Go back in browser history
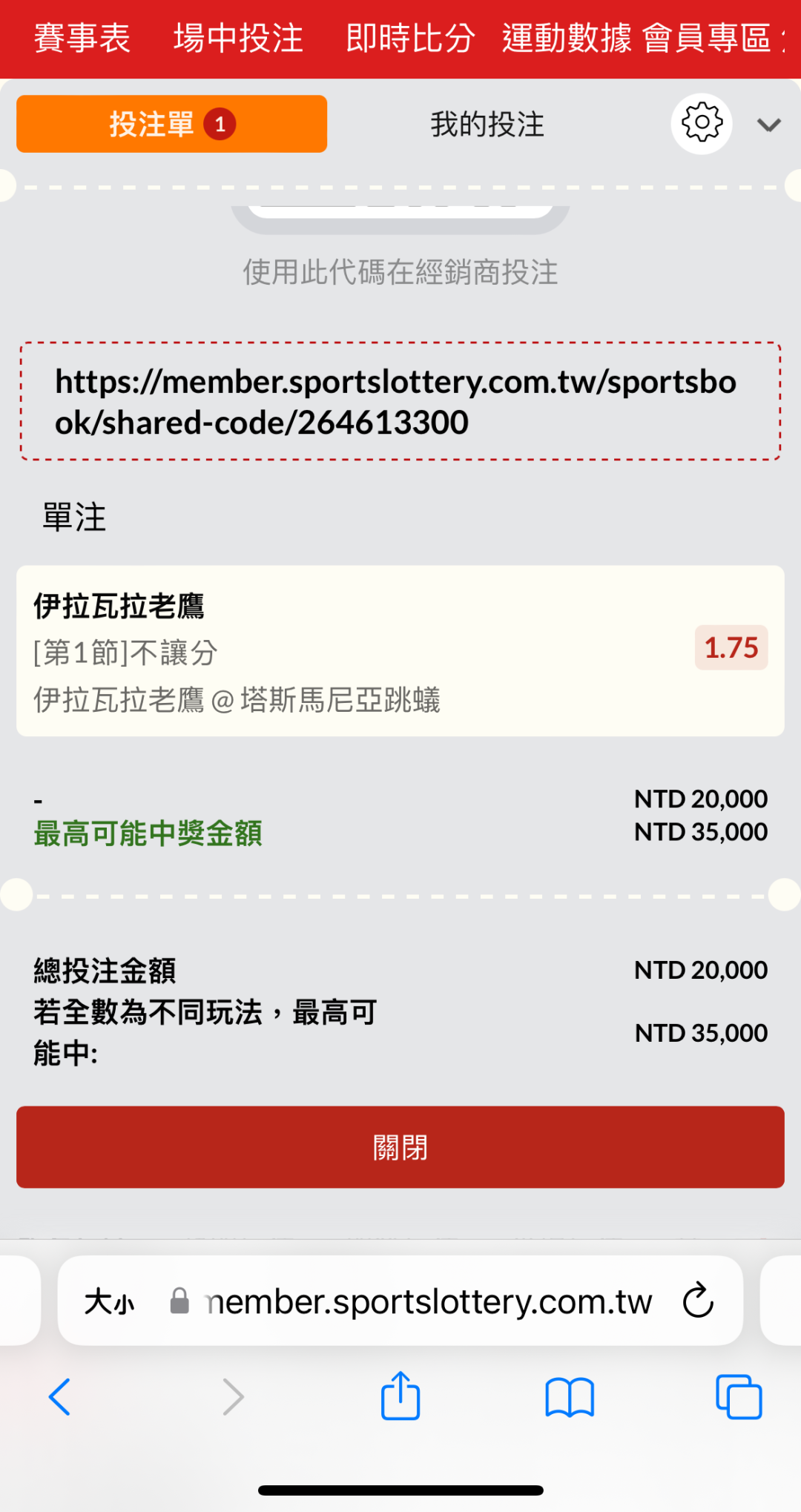801x1512 pixels. (x=59, y=1397)
